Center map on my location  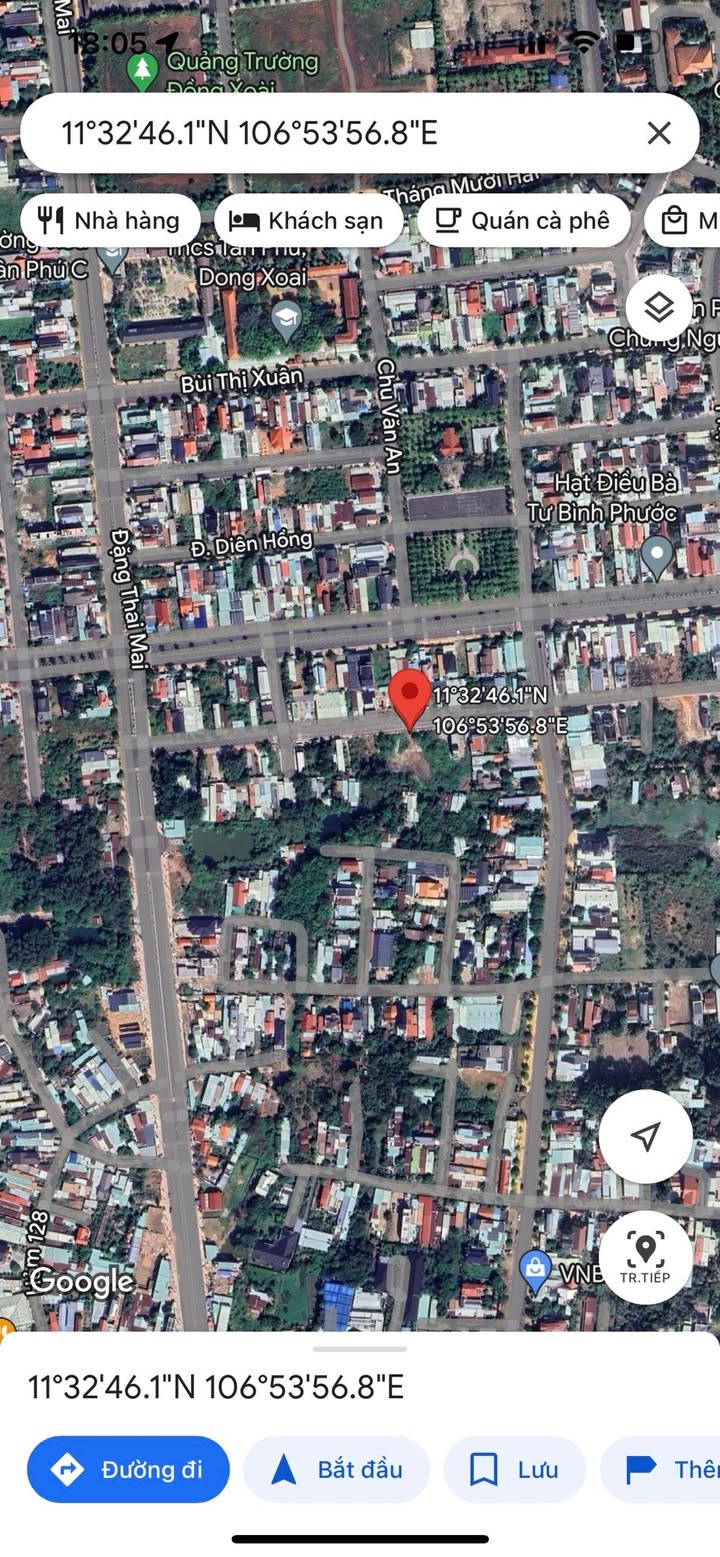tap(646, 1136)
